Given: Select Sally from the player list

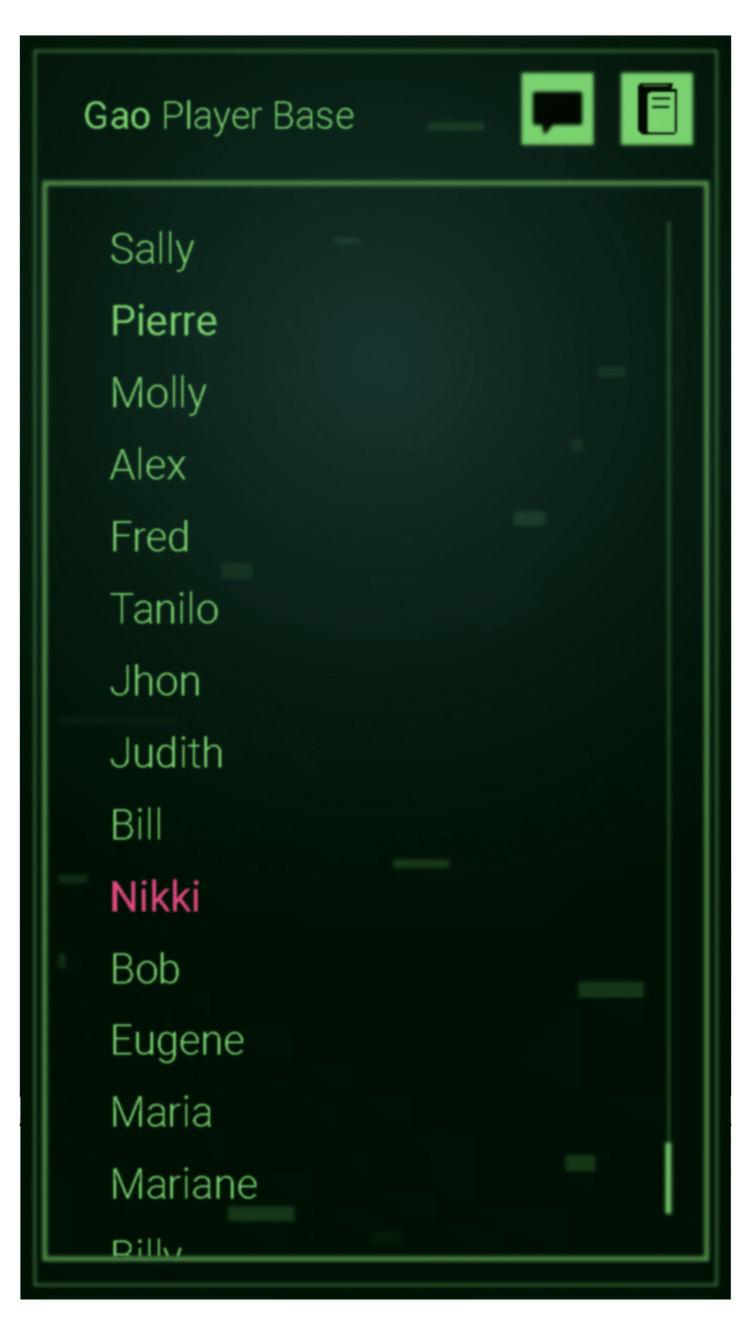Looking at the screenshot, I should coord(152,249).
